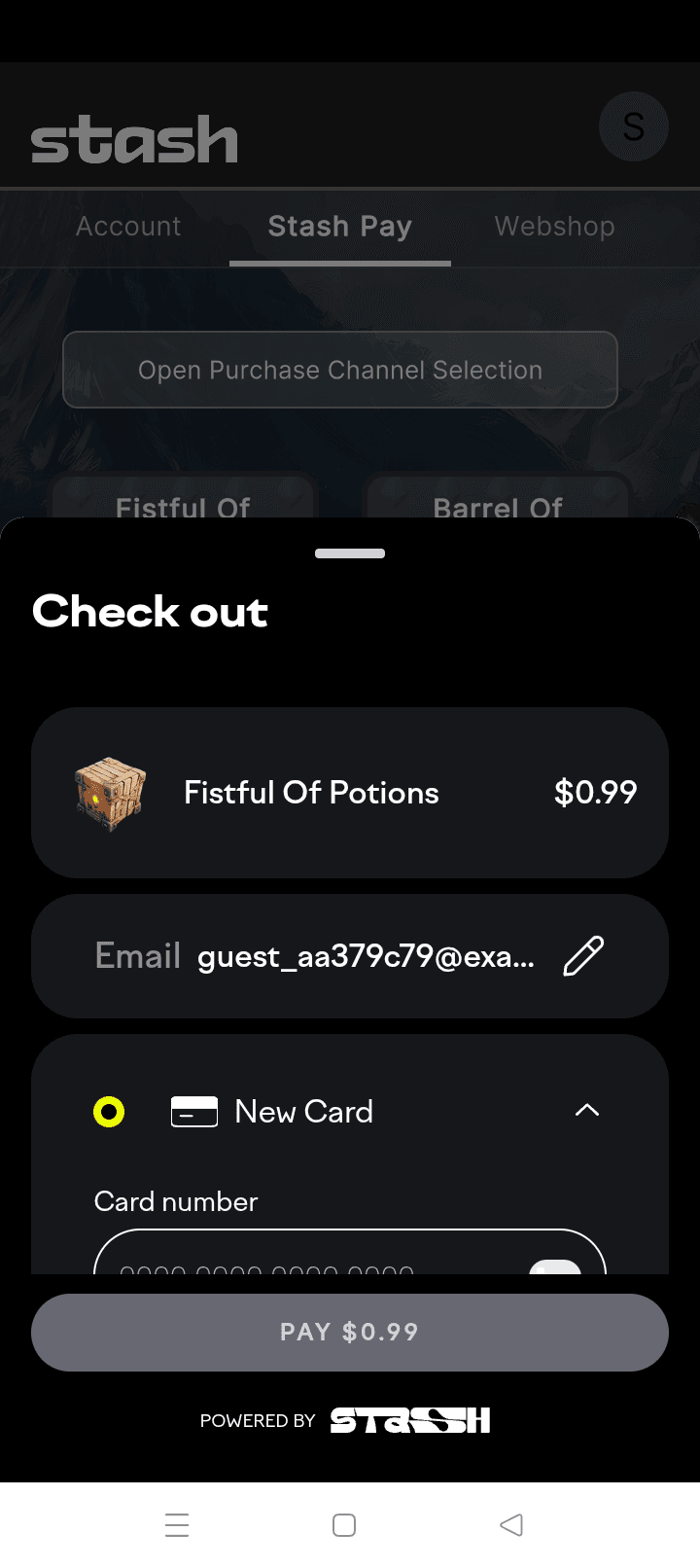Tap the PAY $0.99 button
700x1568 pixels.
point(350,1332)
